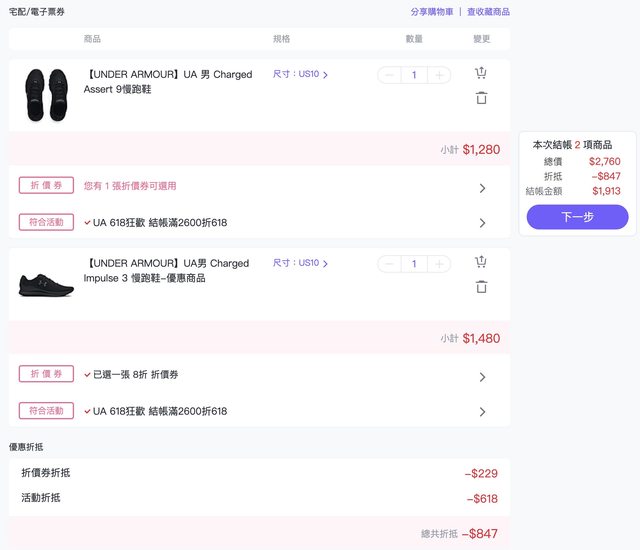Move Charged Impulse 3 to next purchase
This screenshot has width=640, height=550.
click(x=481, y=262)
